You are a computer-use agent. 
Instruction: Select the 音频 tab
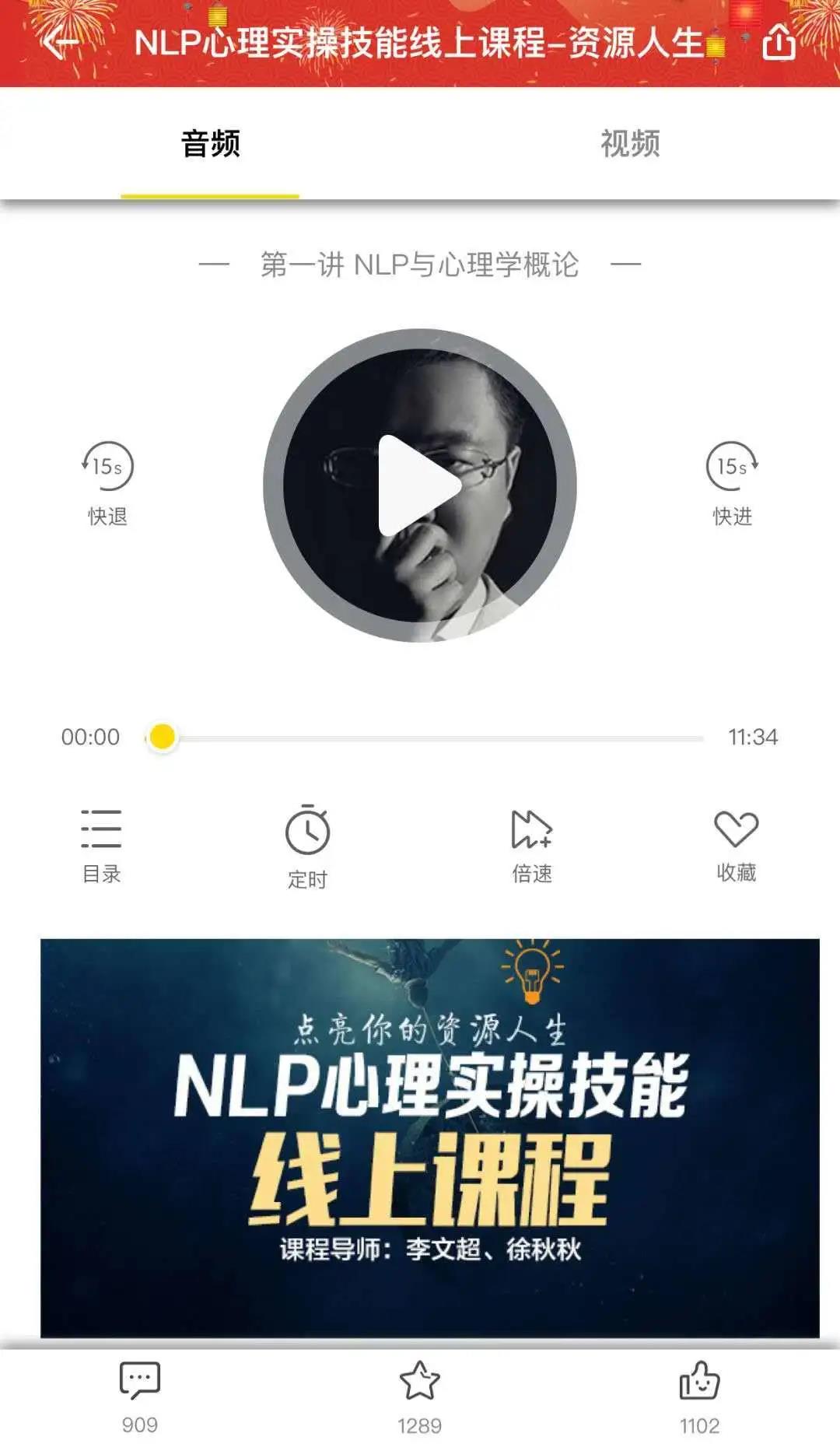[210, 144]
